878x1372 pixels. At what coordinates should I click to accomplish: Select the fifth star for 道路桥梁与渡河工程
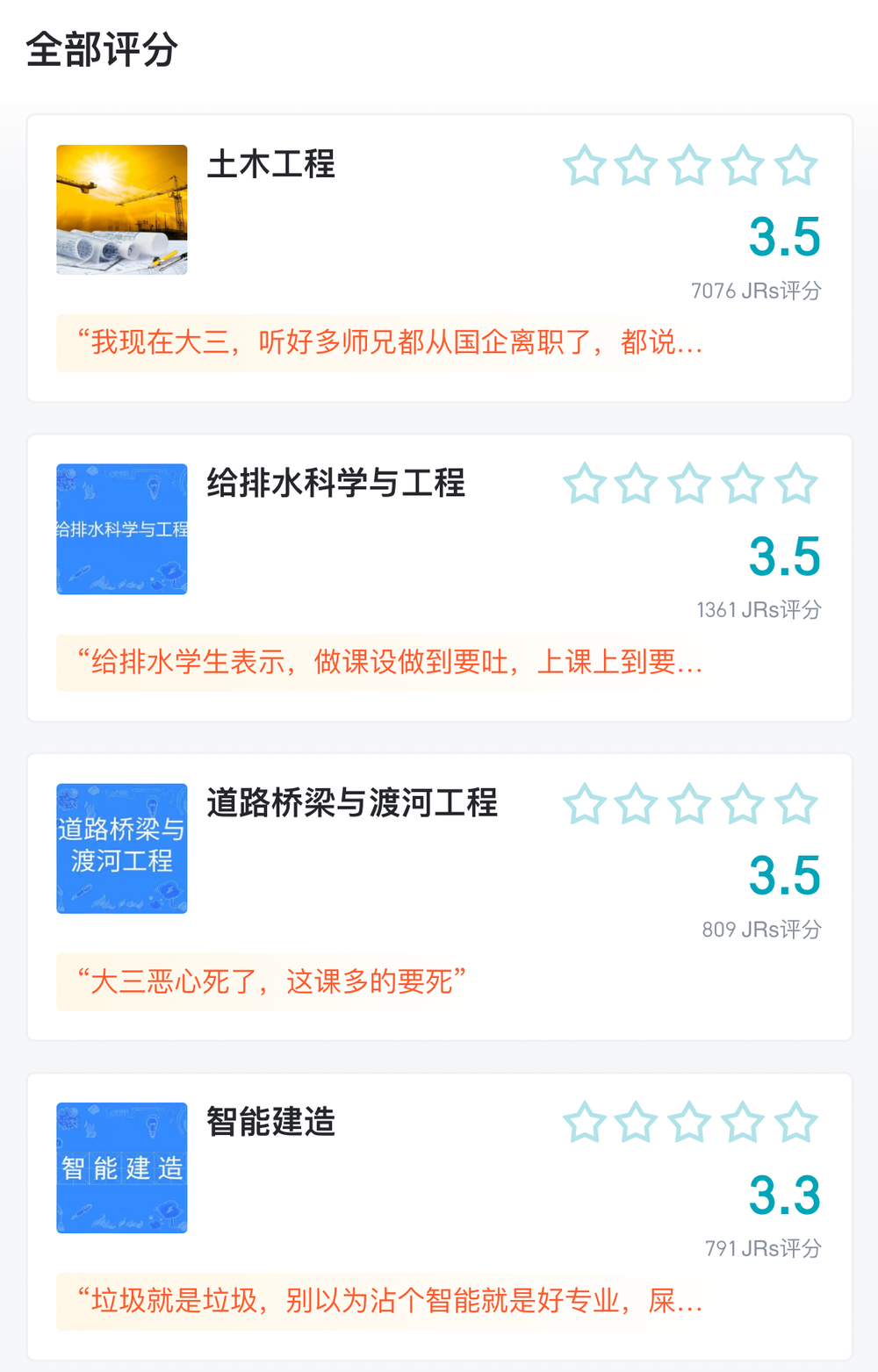(796, 803)
